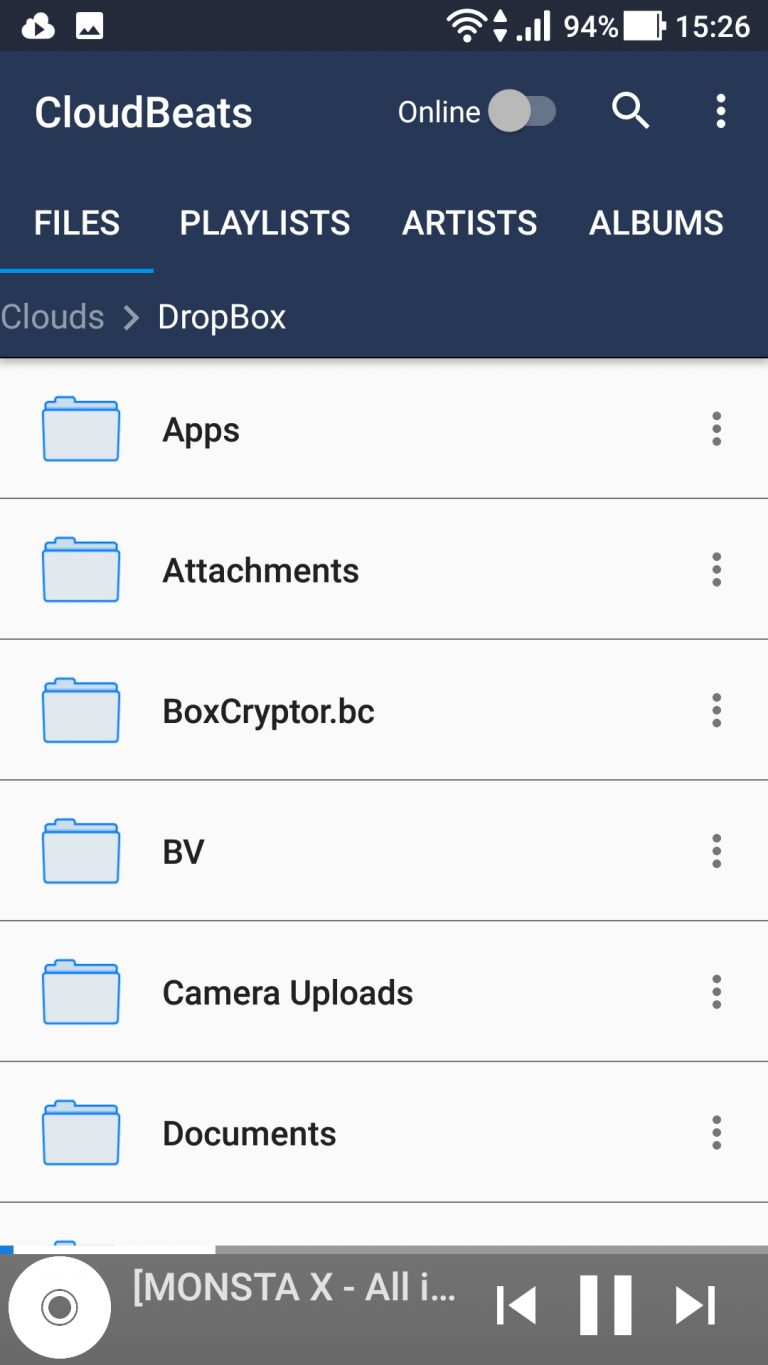Open the search icon in the toolbar

pos(630,111)
